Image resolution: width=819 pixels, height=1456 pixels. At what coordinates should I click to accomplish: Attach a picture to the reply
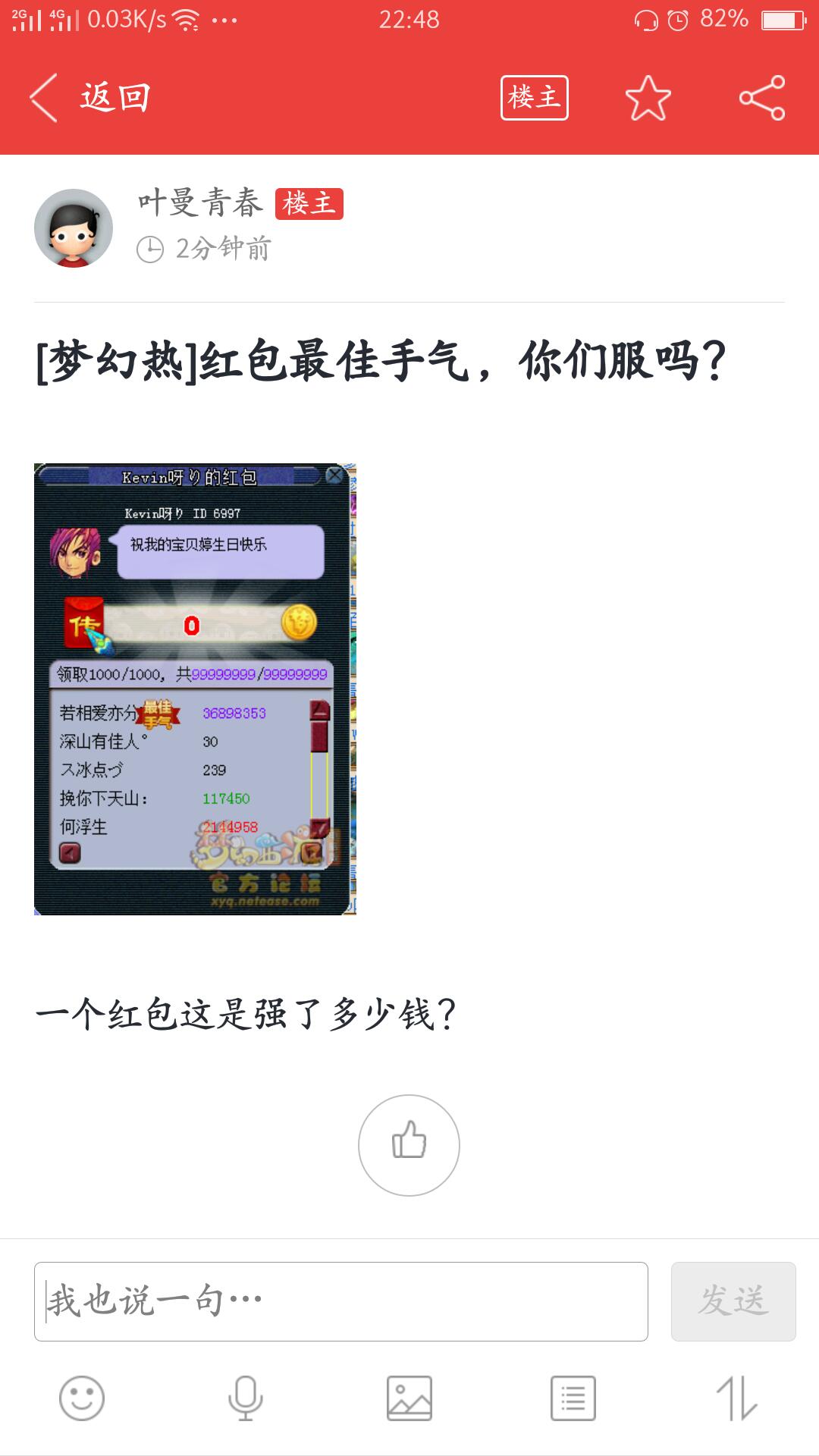coord(409,1398)
